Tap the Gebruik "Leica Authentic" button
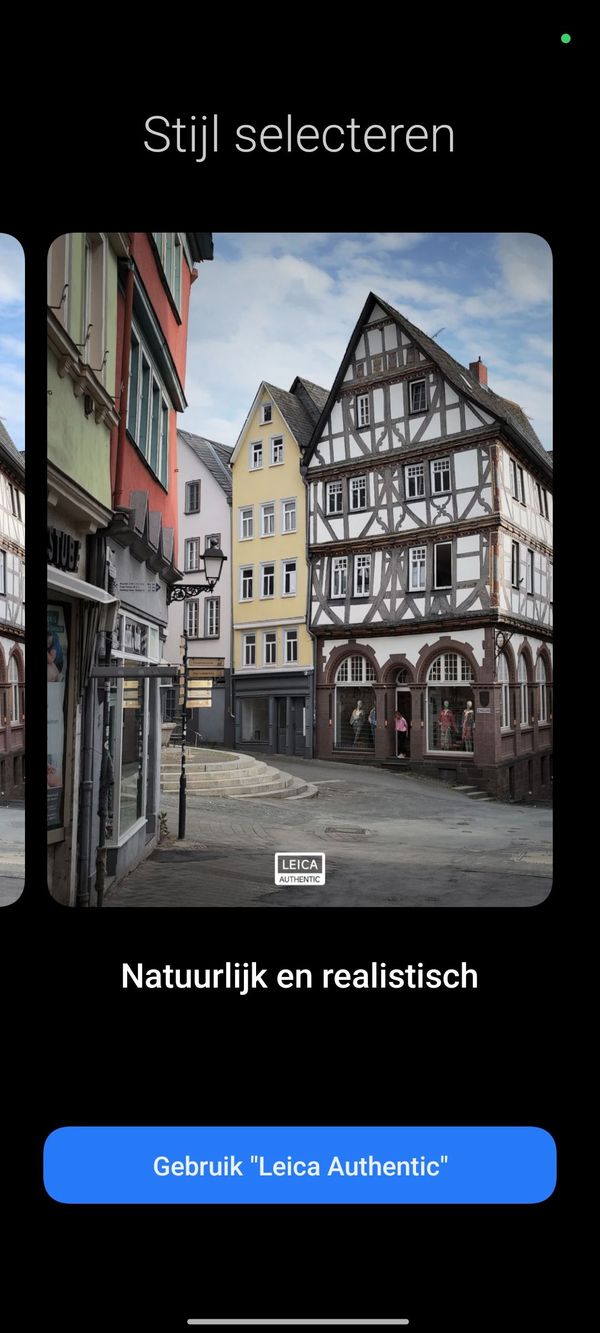 pos(300,1165)
